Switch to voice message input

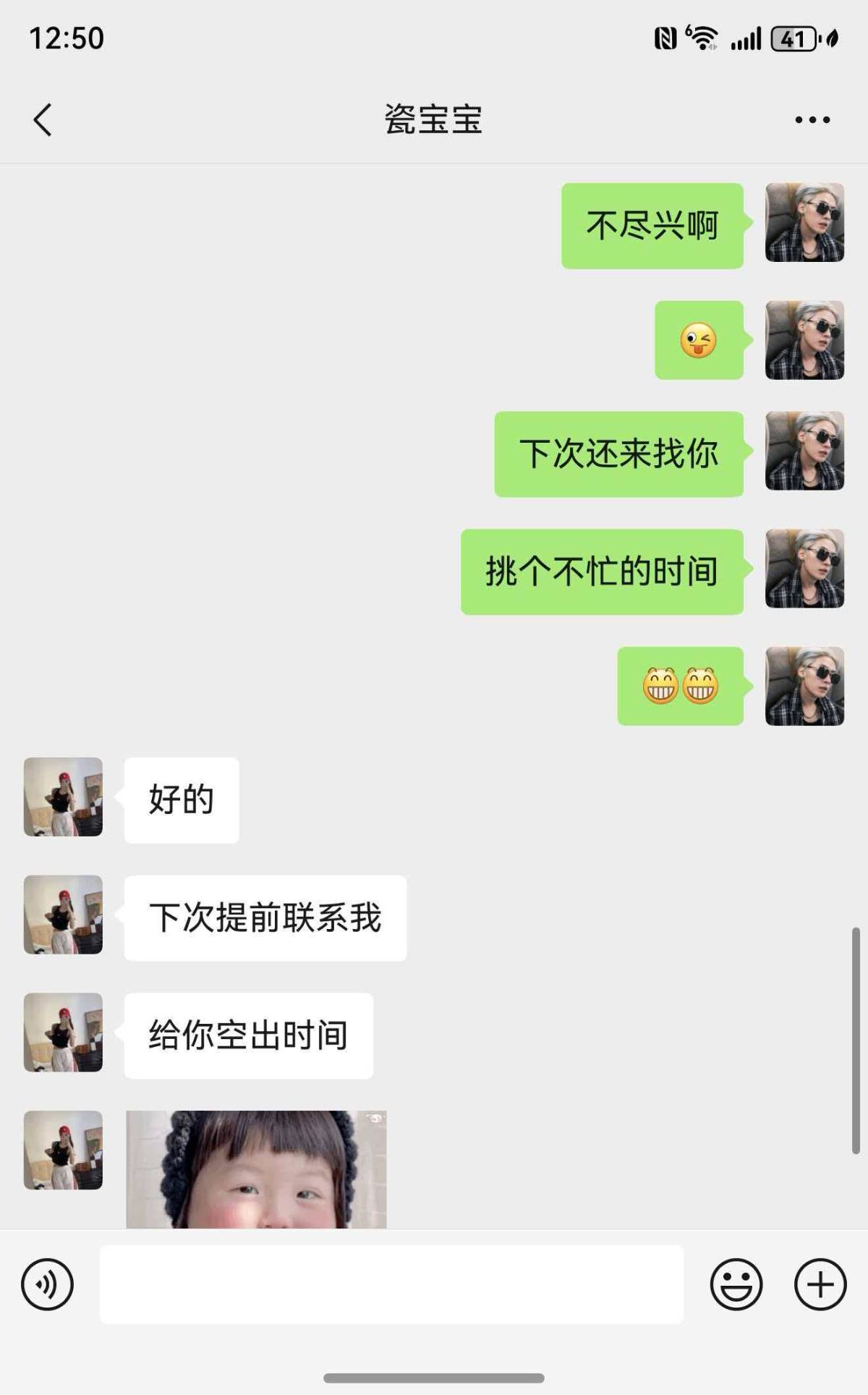(47, 1284)
